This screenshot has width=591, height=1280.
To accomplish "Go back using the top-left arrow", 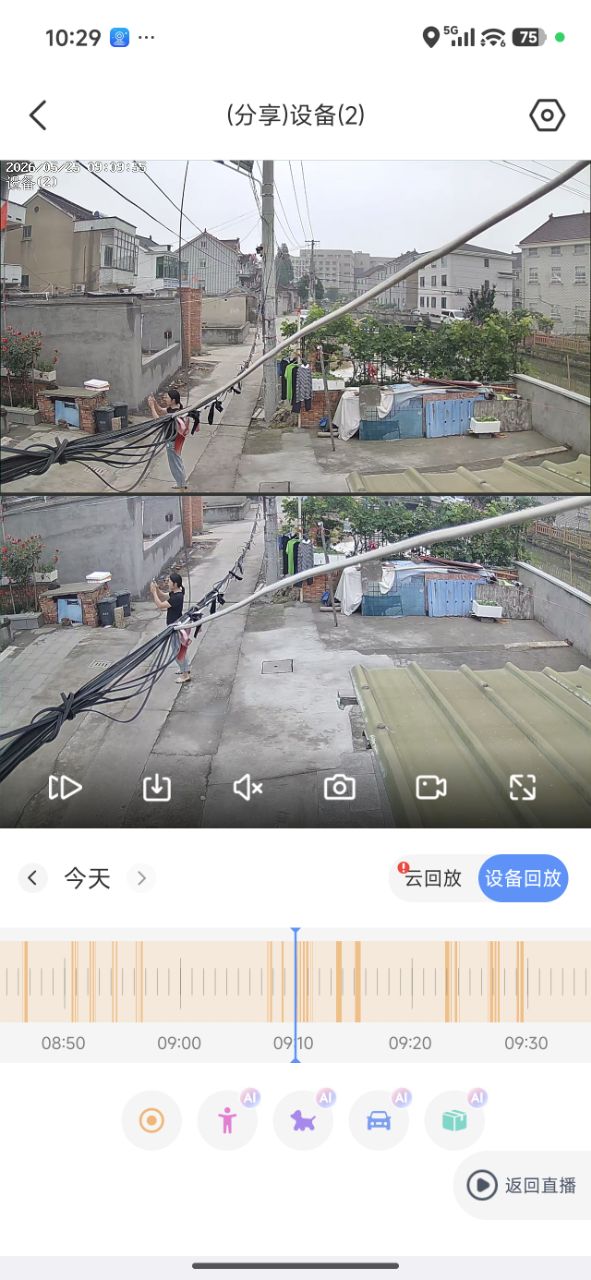I will click(38, 115).
